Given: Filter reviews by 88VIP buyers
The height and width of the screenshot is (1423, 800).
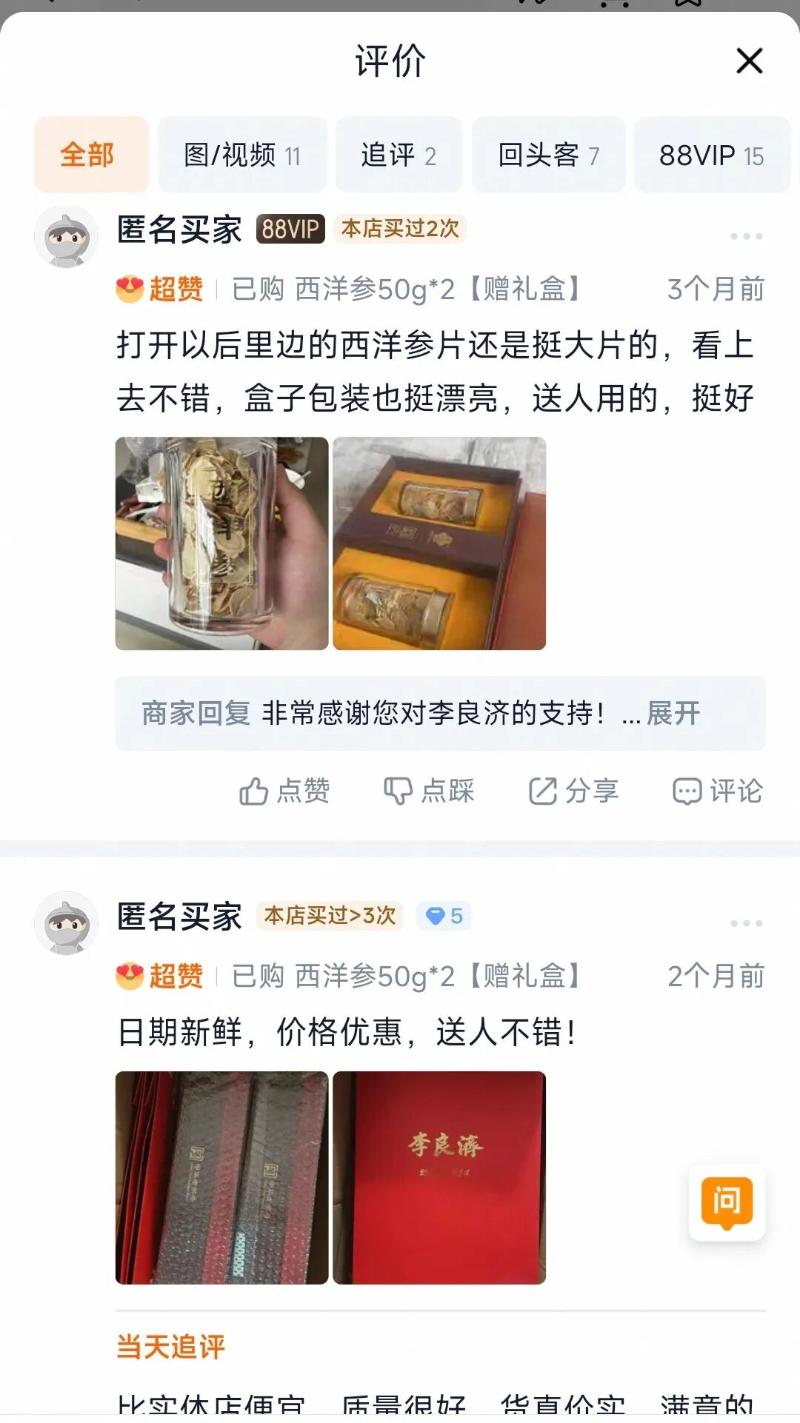Looking at the screenshot, I should [711, 155].
